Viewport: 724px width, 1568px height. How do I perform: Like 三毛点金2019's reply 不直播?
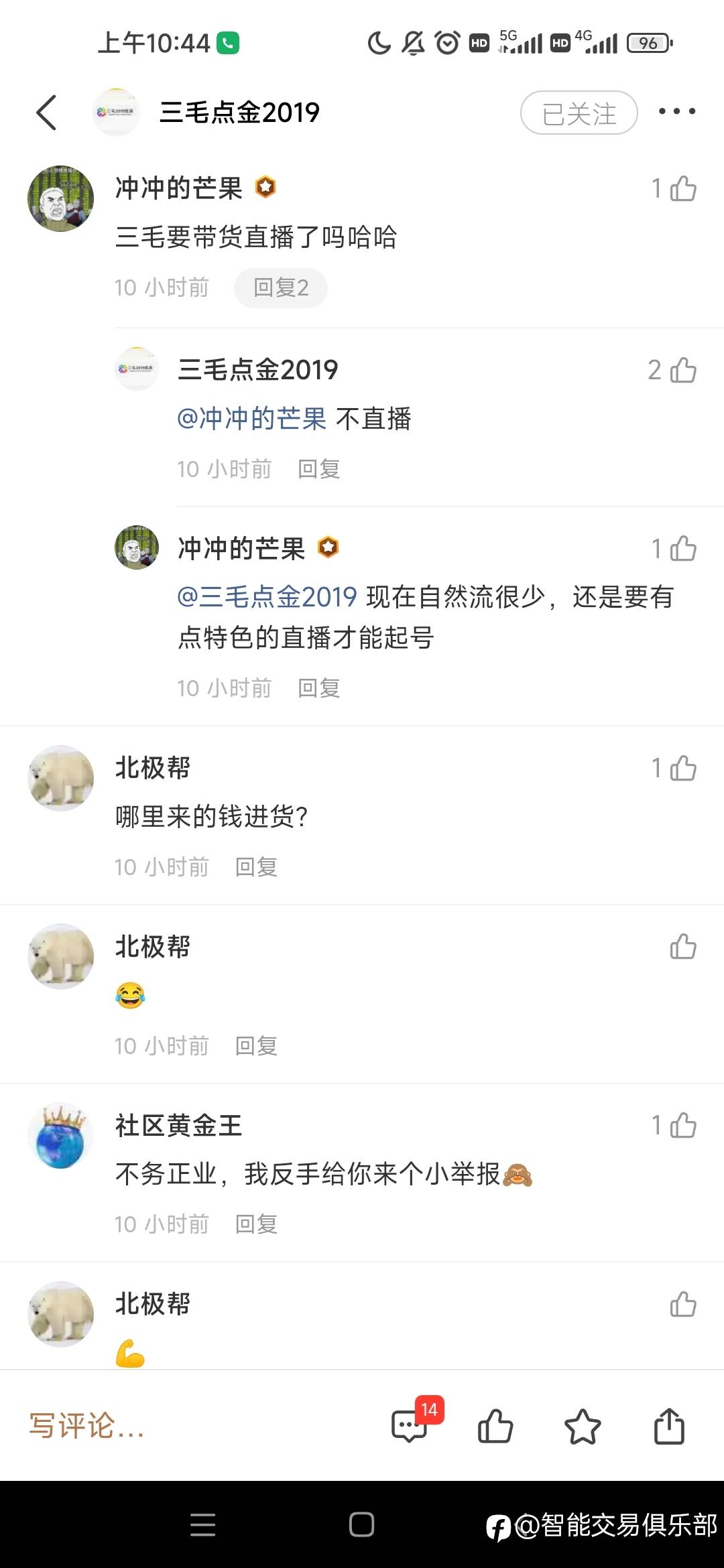click(x=682, y=370)
